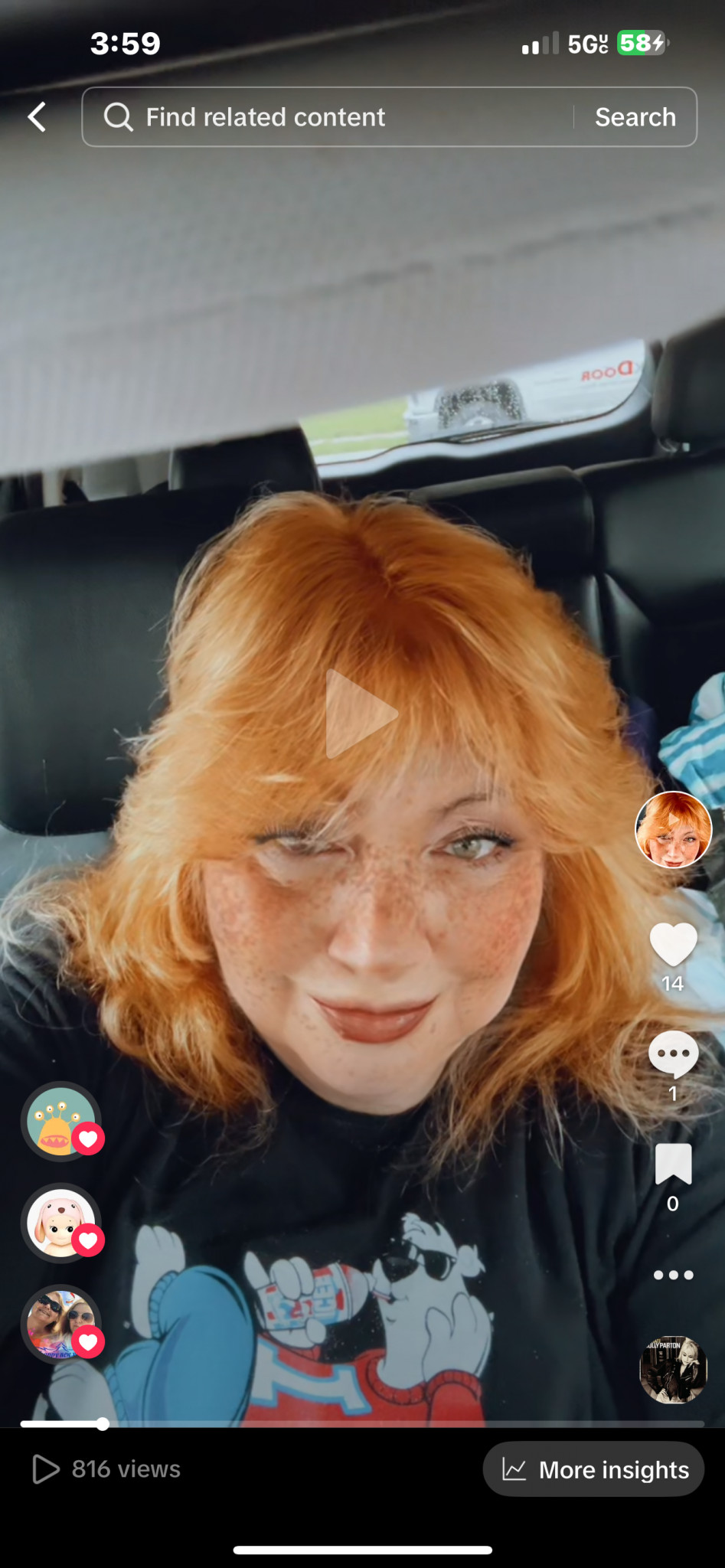This screenshot has height=1568, width=725.
Task: Go back with the top-left arrow
Action: (x=38, y=117)
